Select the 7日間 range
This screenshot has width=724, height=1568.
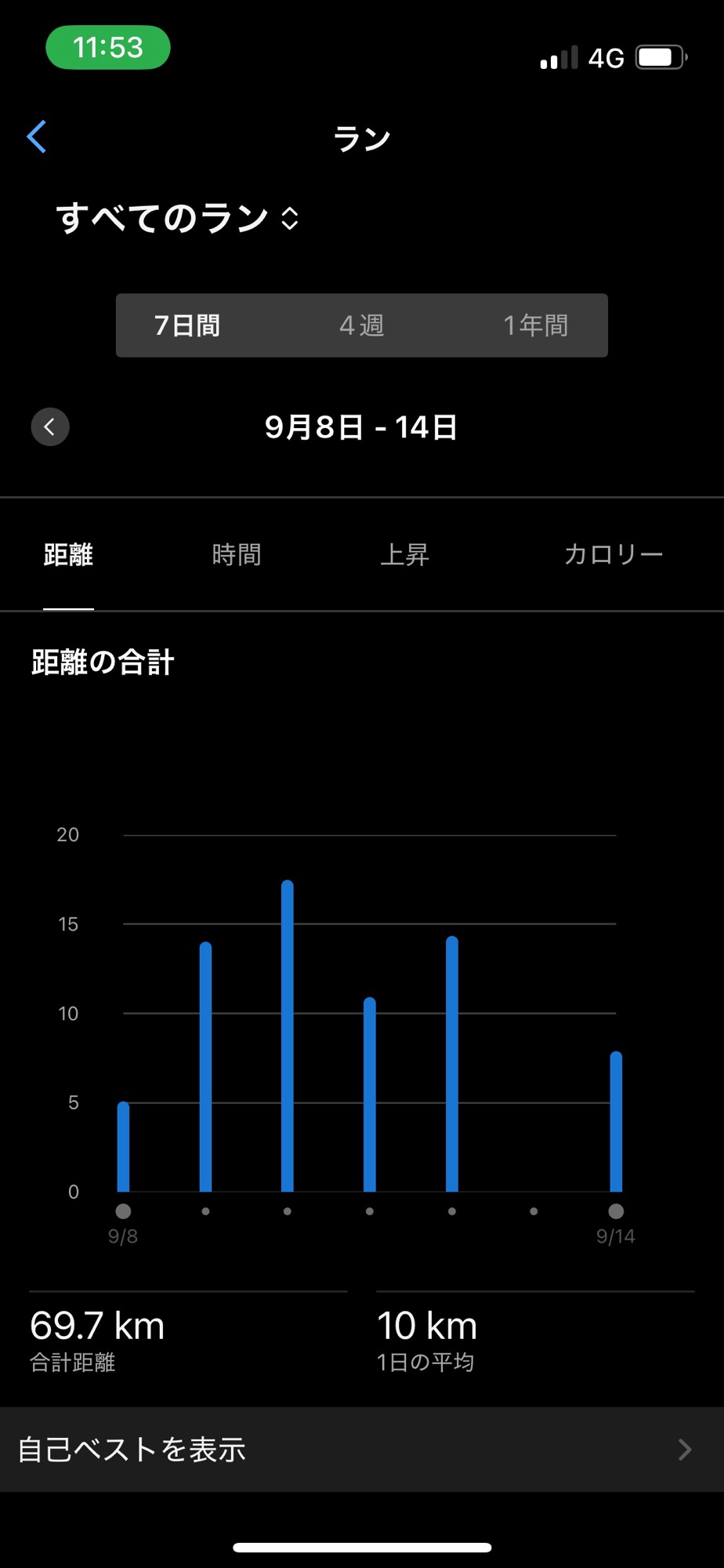[x=187, y=325]
